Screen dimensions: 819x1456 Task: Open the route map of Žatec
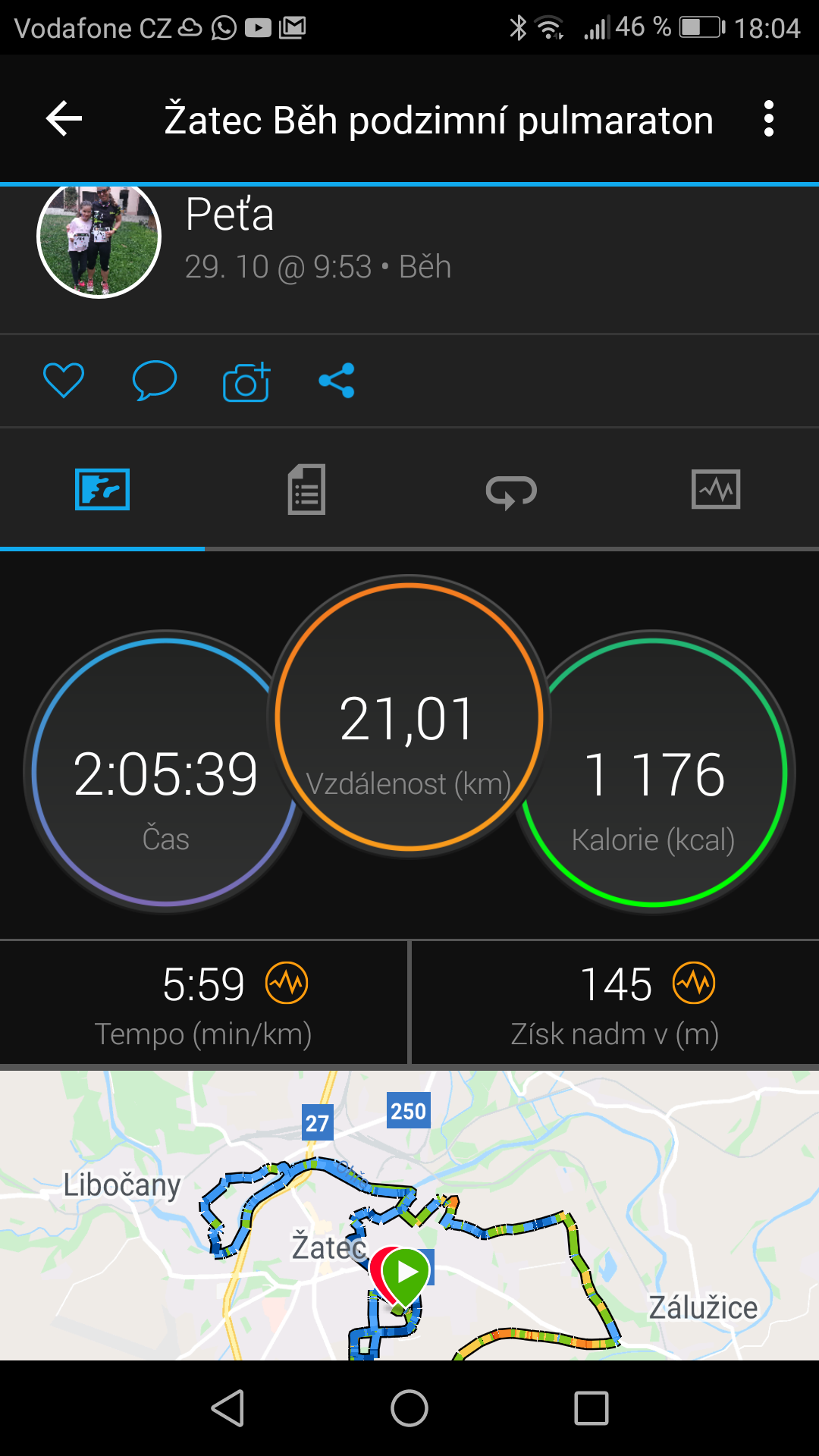coord(409,1215)
